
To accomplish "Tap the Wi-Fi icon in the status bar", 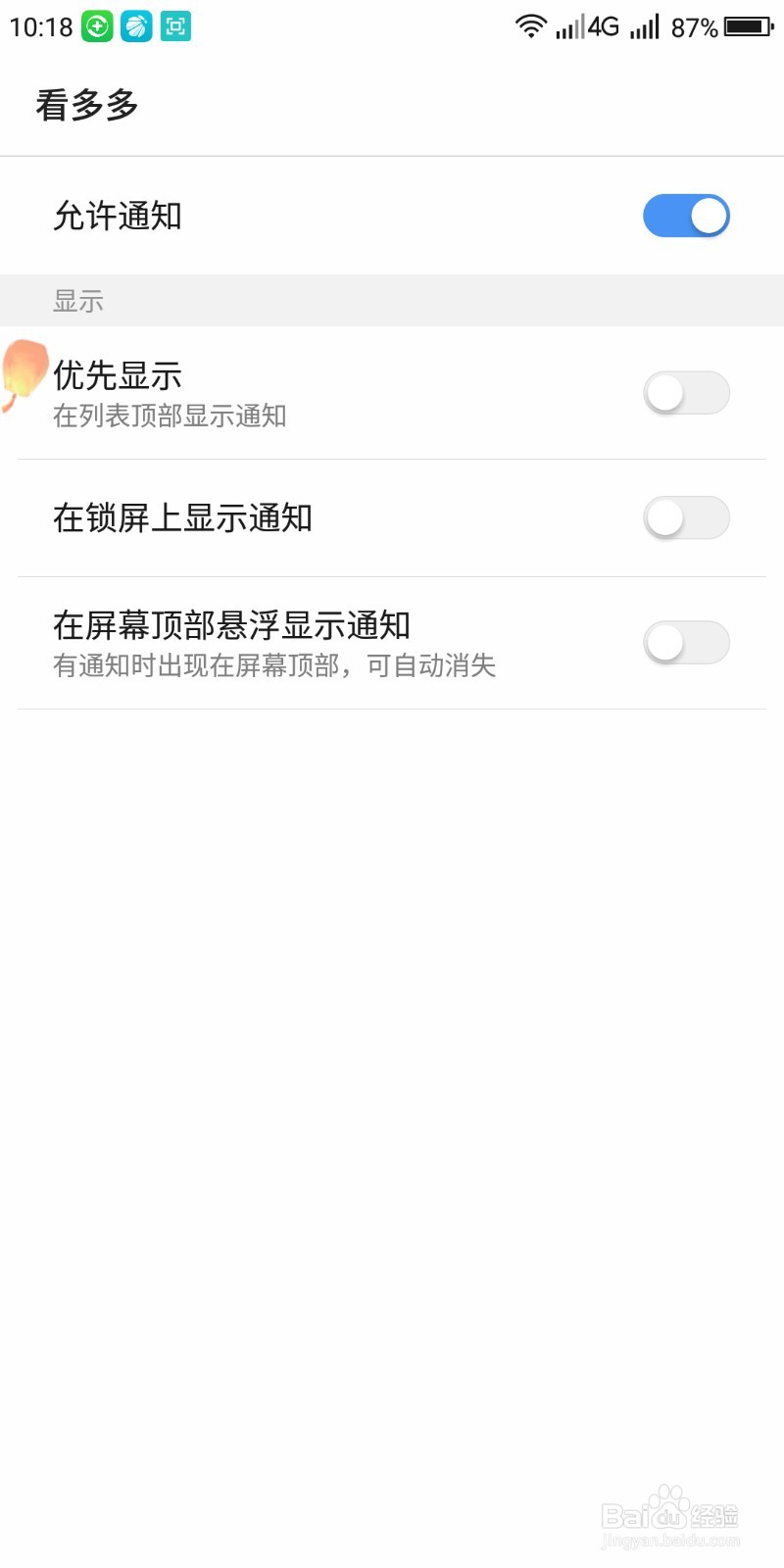I will click(x=529, y=26).
